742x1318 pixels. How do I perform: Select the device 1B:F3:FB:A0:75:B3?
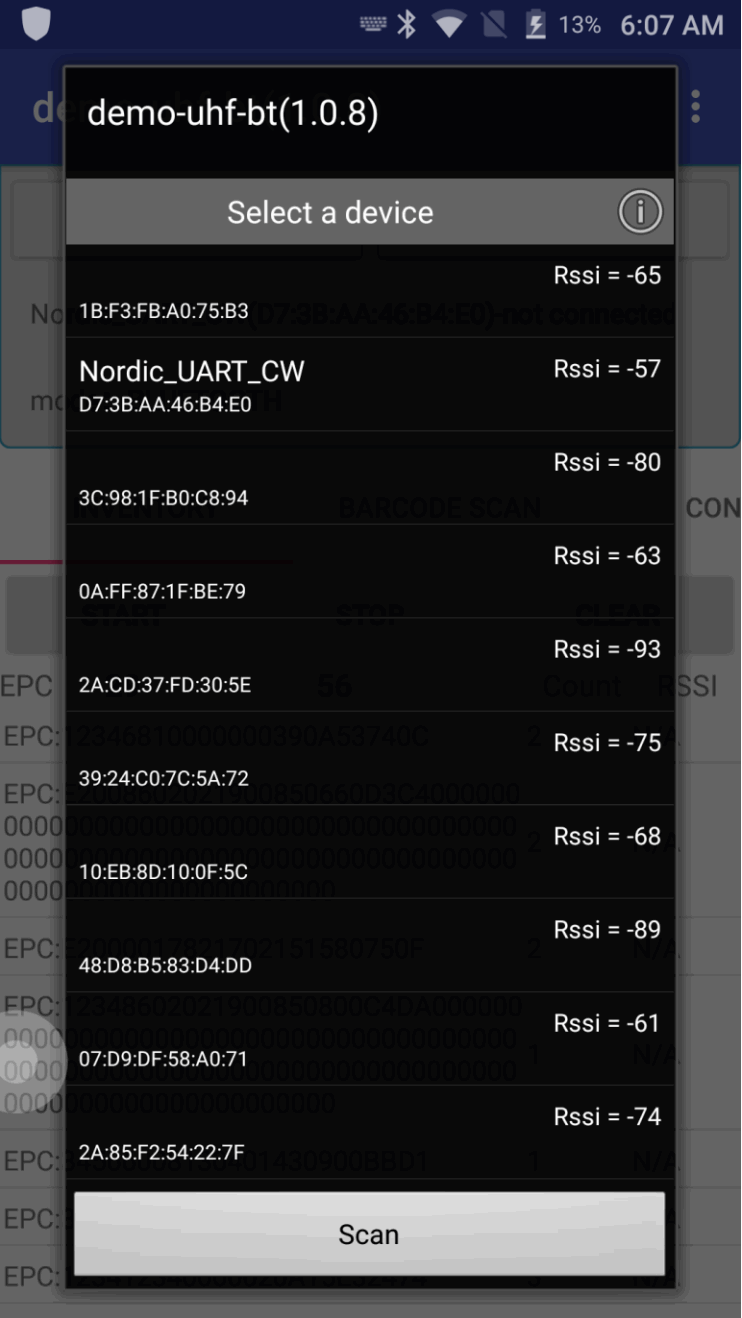click(x=369, y=293)
